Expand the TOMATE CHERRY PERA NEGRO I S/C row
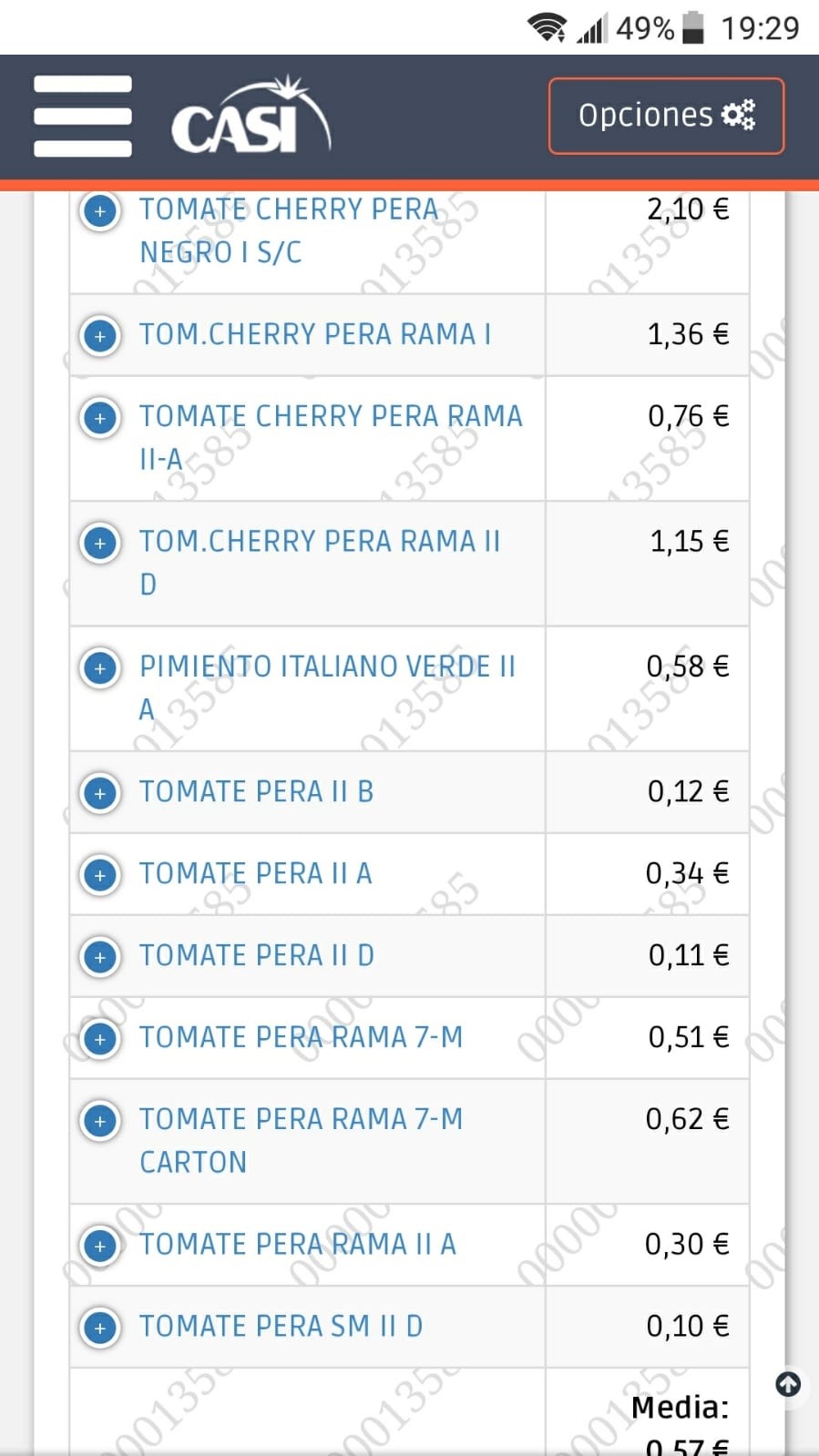Image resolution: width=819 pixels, height=1456 pixels. 100,211
